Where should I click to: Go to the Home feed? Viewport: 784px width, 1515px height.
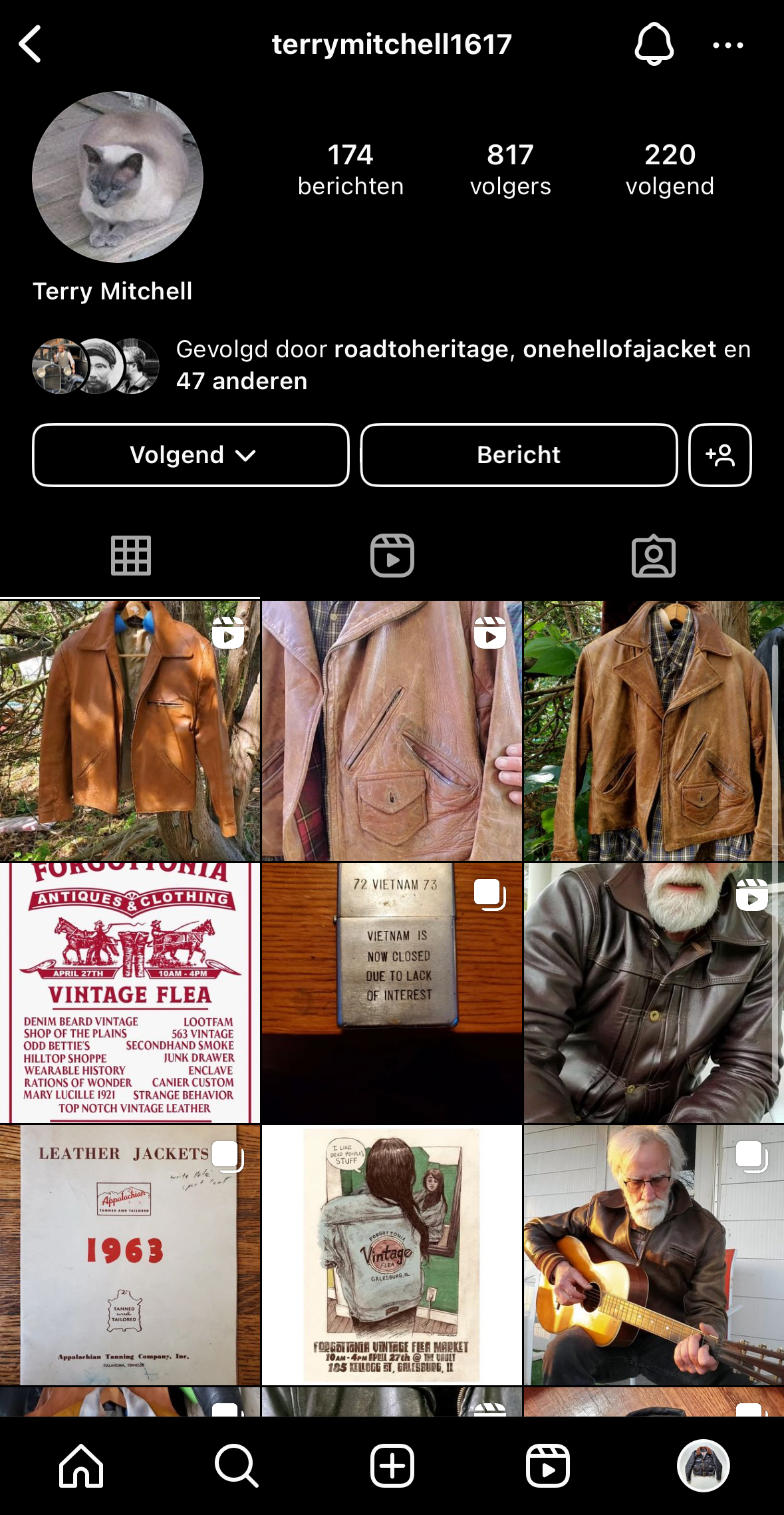(81, 1466)
